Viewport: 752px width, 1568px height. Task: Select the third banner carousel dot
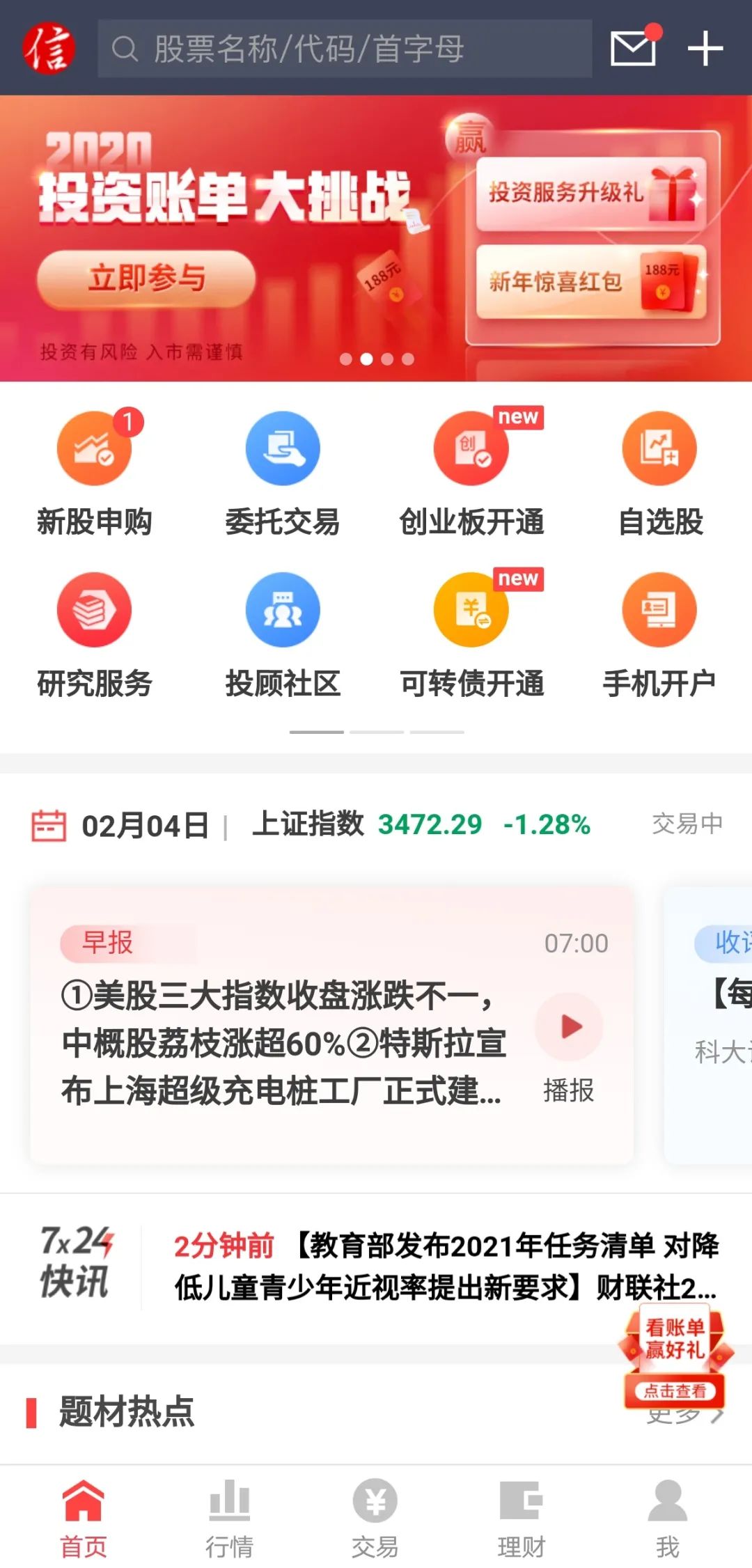coord(386,357)
